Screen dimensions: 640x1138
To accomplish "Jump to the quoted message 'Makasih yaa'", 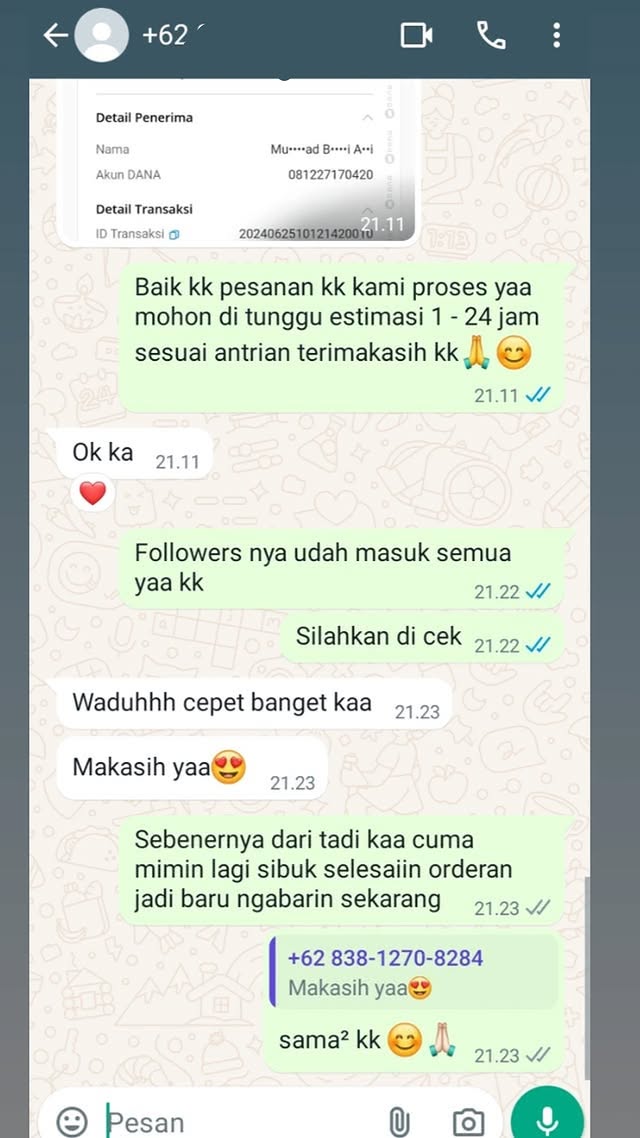I will pos(414,973).
